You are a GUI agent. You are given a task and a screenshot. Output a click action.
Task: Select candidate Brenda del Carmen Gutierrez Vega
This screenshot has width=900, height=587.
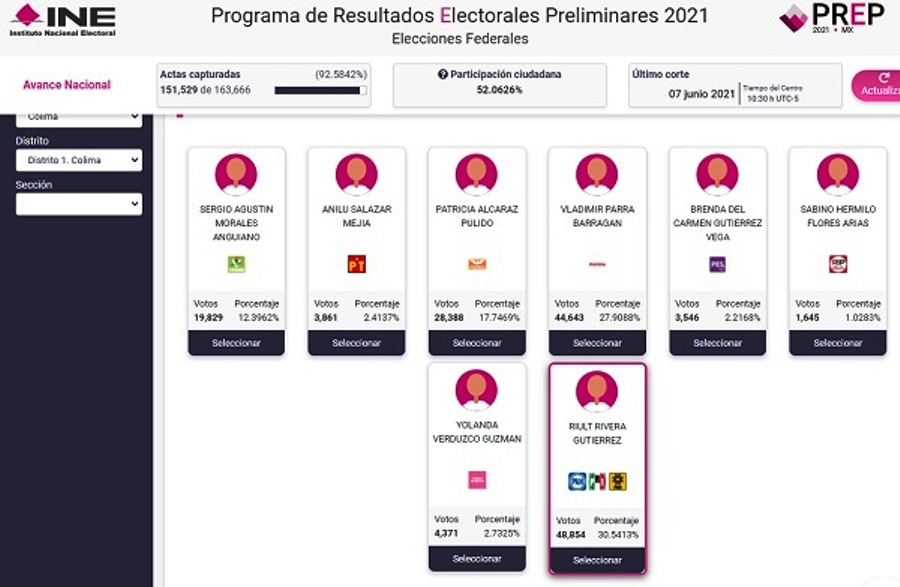pos(717,343)
